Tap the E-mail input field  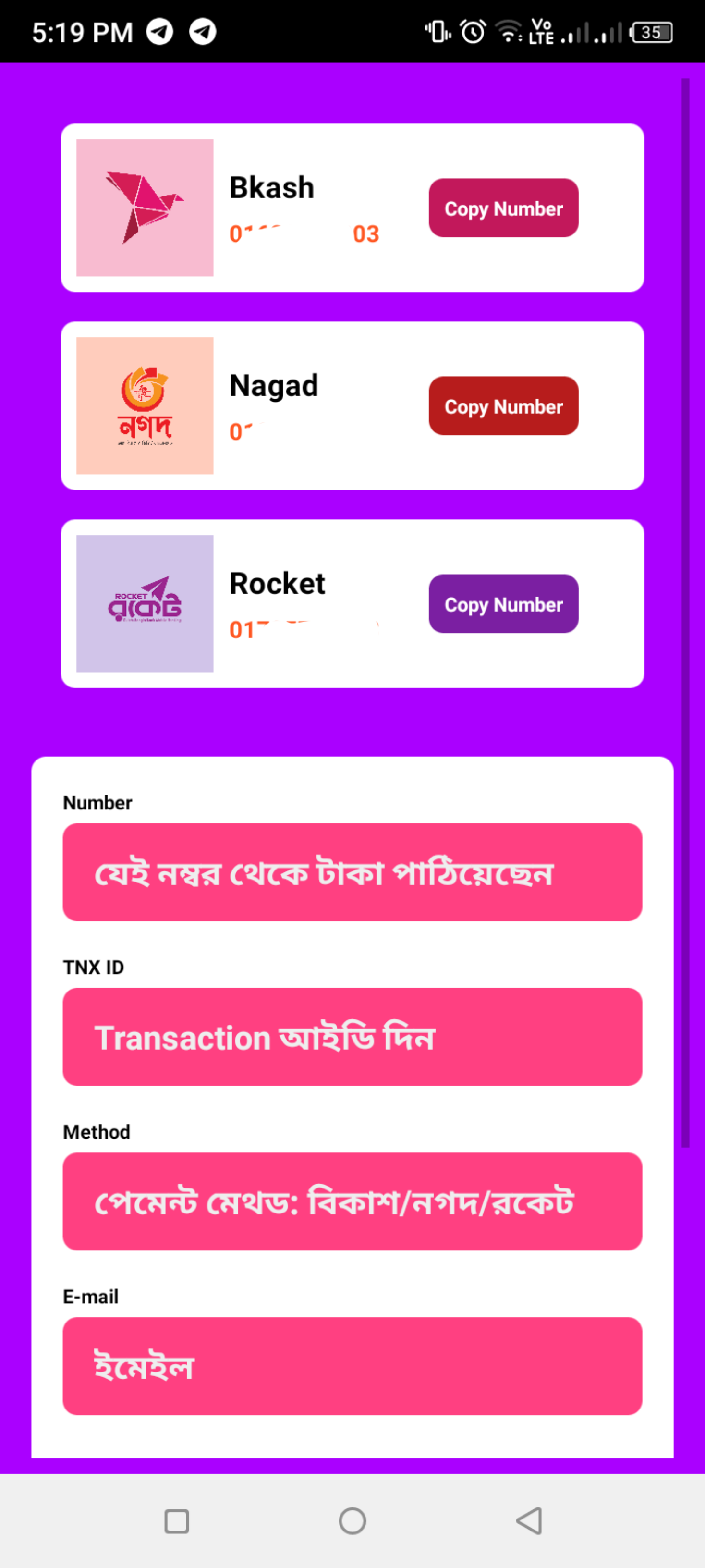pyautogui.click(x=352, y=1365)
